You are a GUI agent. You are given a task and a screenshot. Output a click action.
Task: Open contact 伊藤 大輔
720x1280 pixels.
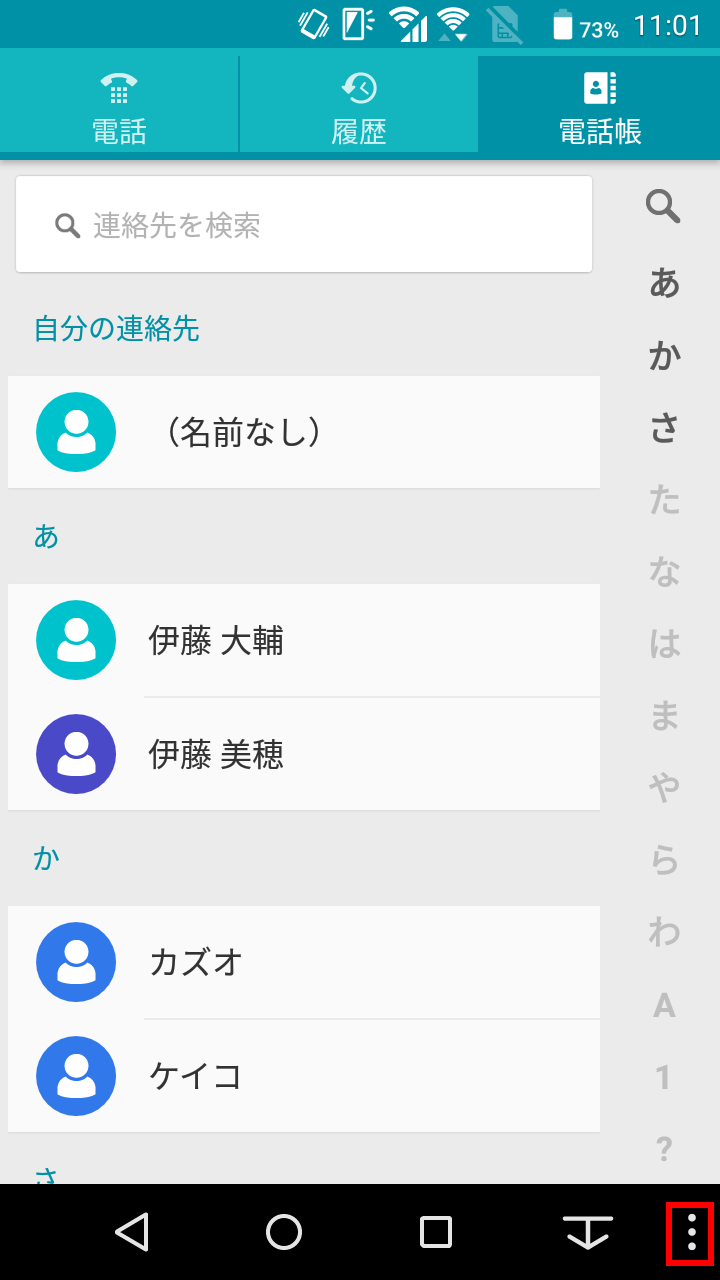tap(304, 640)
